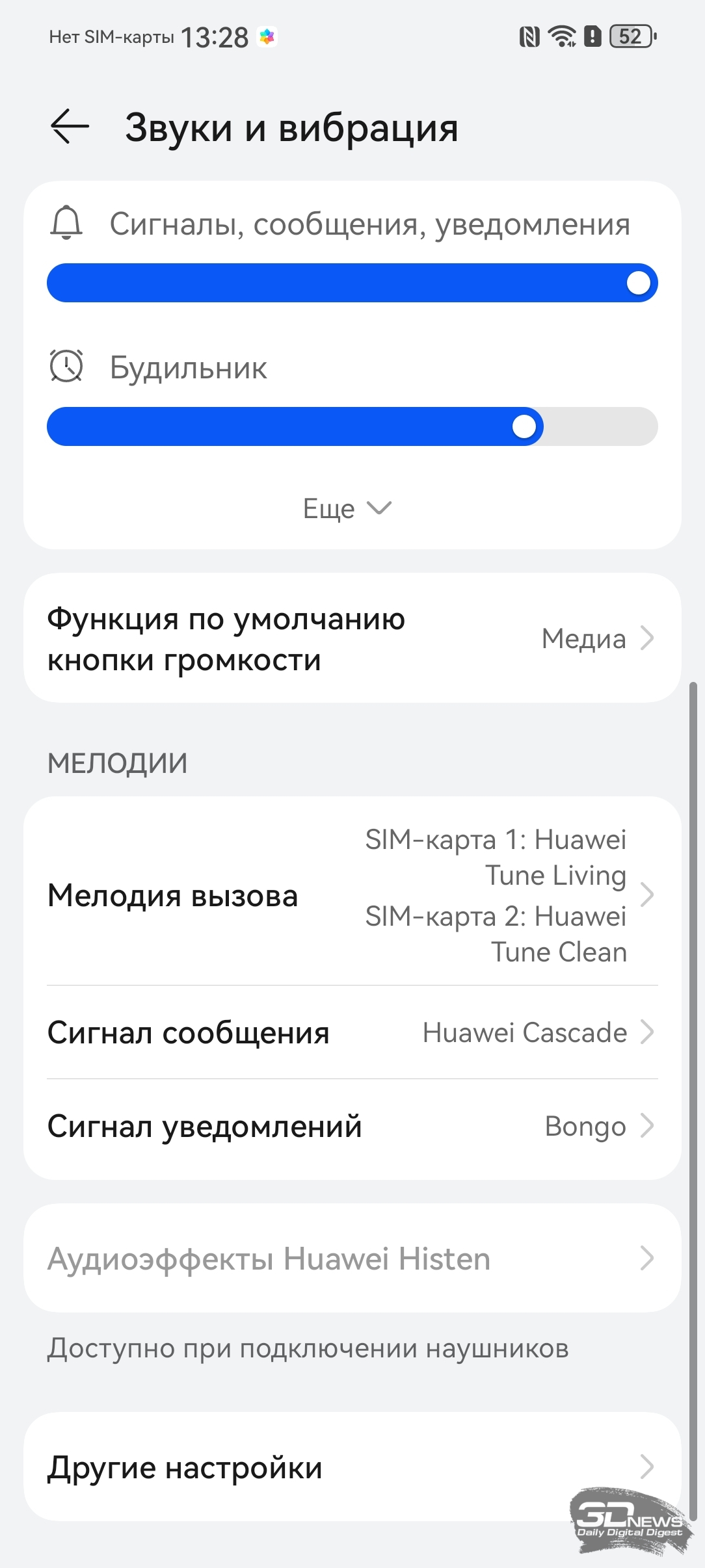Open Другие настройки

click(352, 1467)
